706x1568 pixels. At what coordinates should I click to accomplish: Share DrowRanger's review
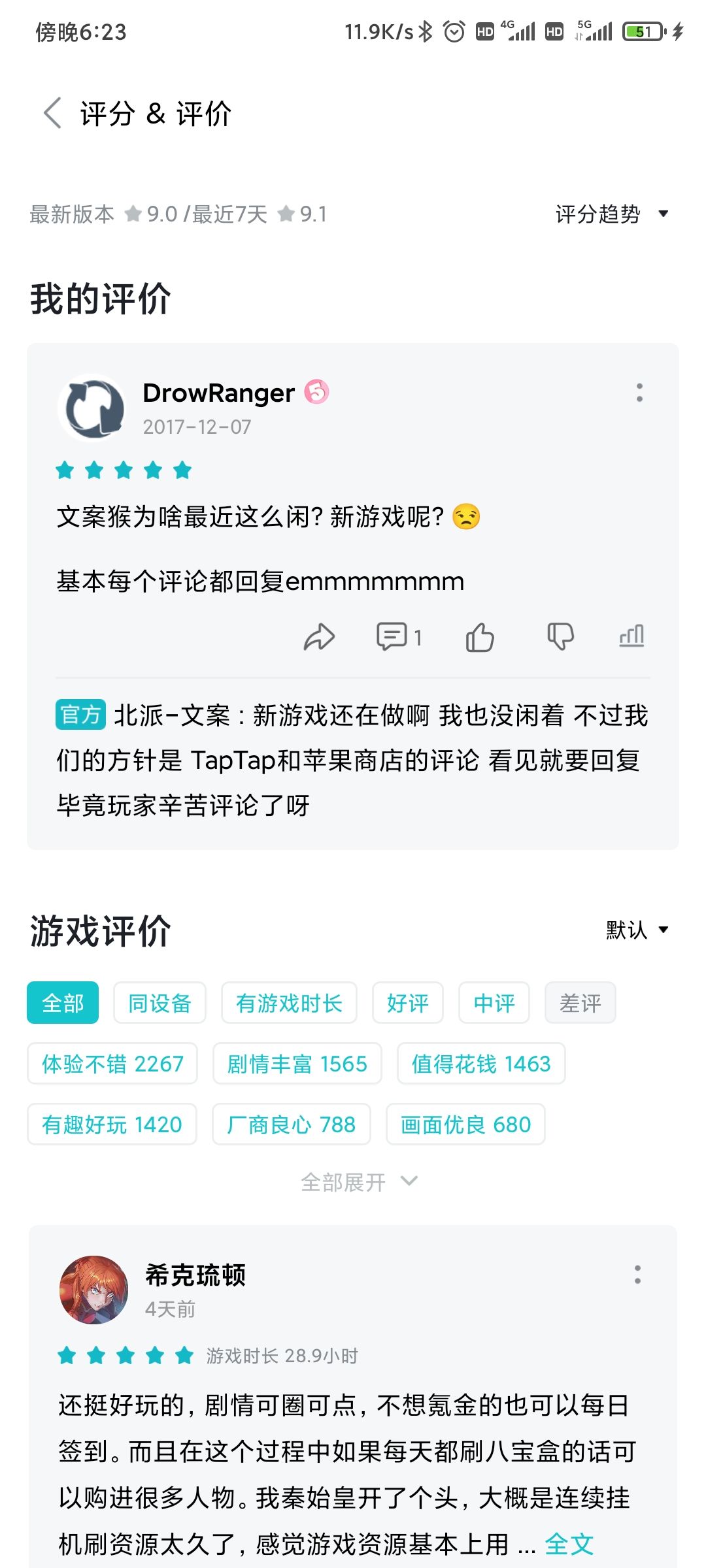319,637
